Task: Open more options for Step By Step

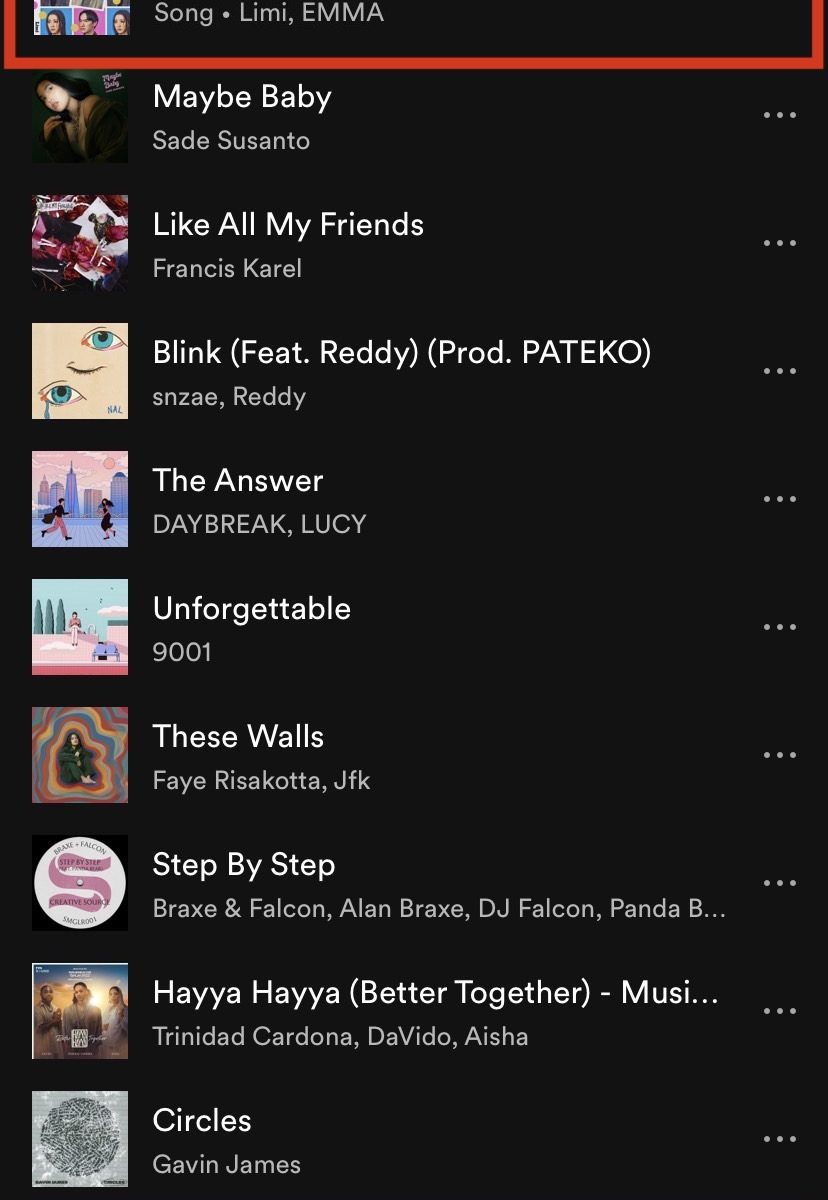Action: tap(779, 884)
